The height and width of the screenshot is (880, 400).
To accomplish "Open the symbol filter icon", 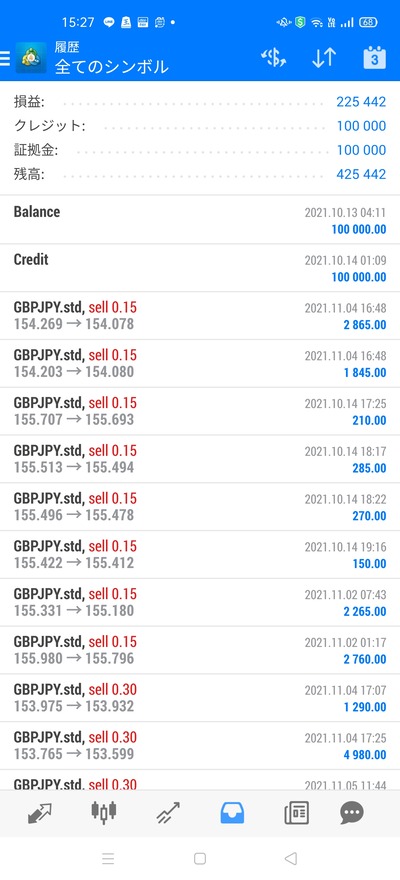I will (x=274, y=58).
